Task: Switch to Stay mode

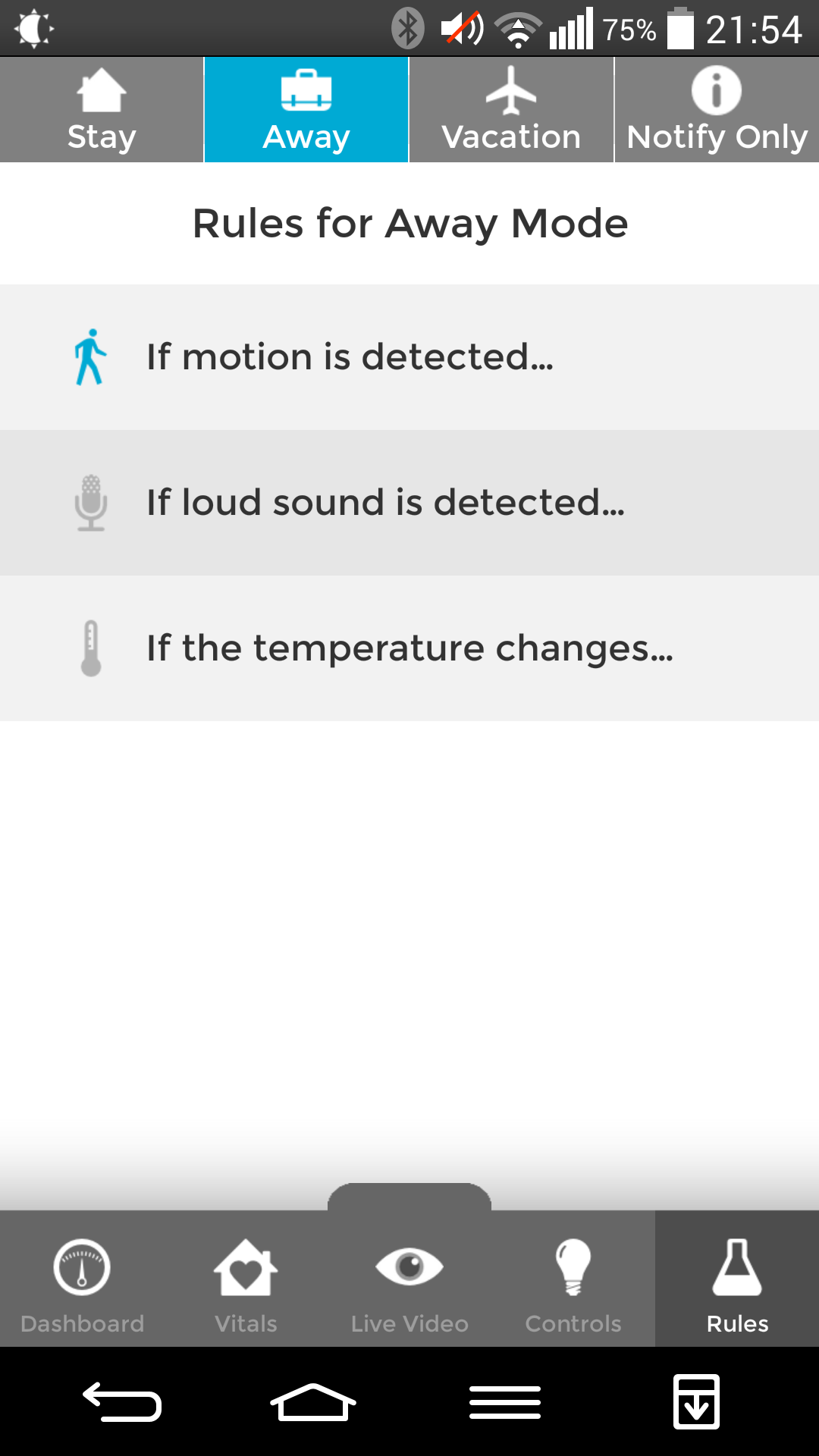Action: coord(101,109)
